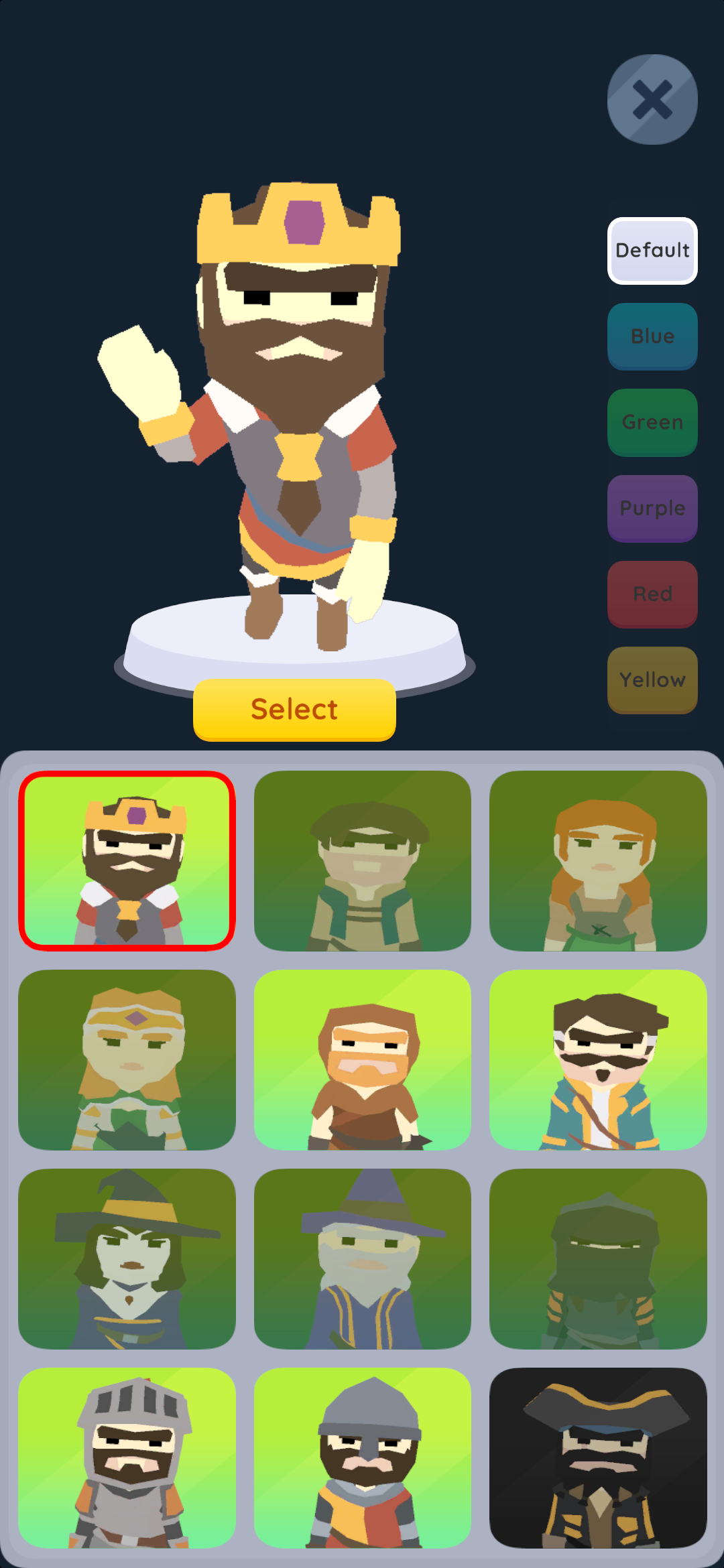
Task: Select the King character thumbnail
Action: [x=127, y=861]
